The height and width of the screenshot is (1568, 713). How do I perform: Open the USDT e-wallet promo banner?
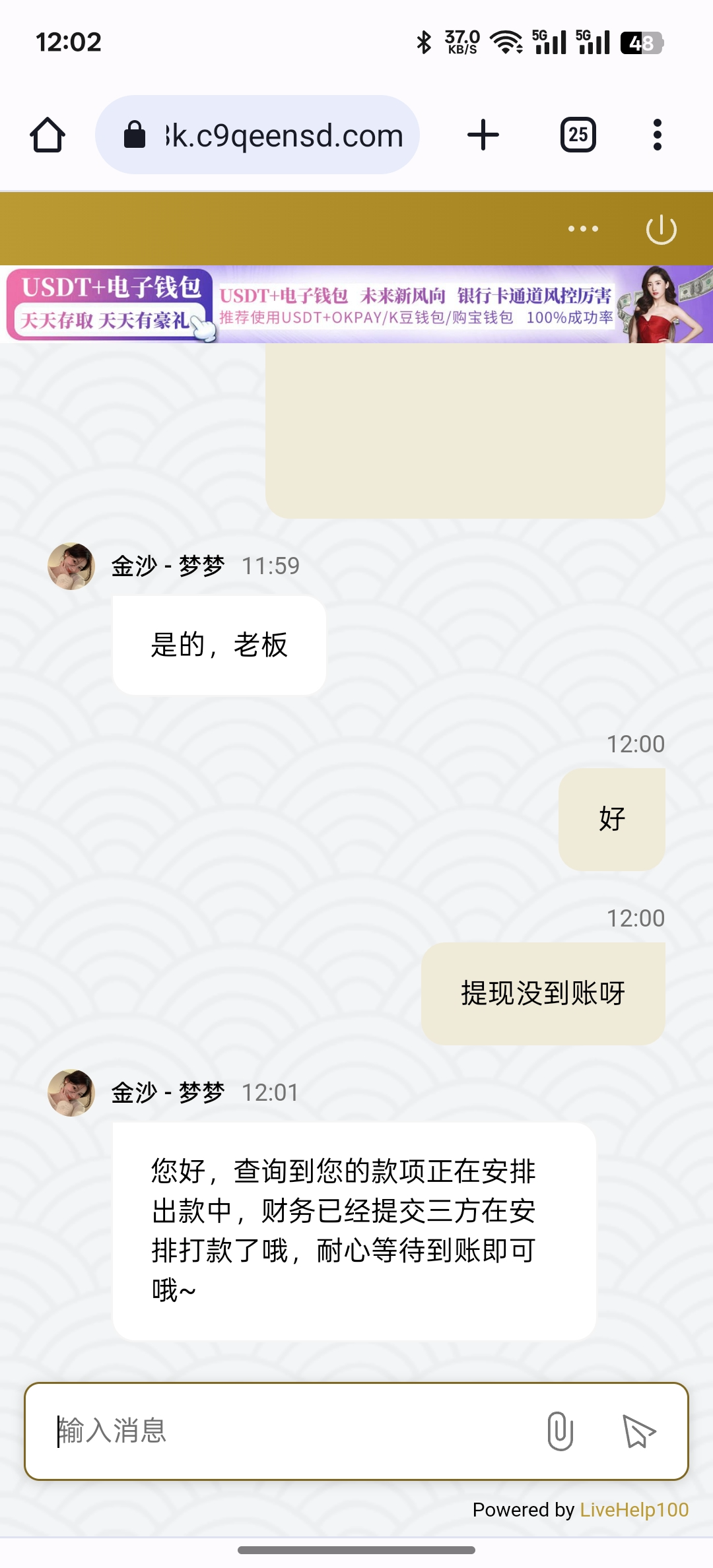coord(356,304)
